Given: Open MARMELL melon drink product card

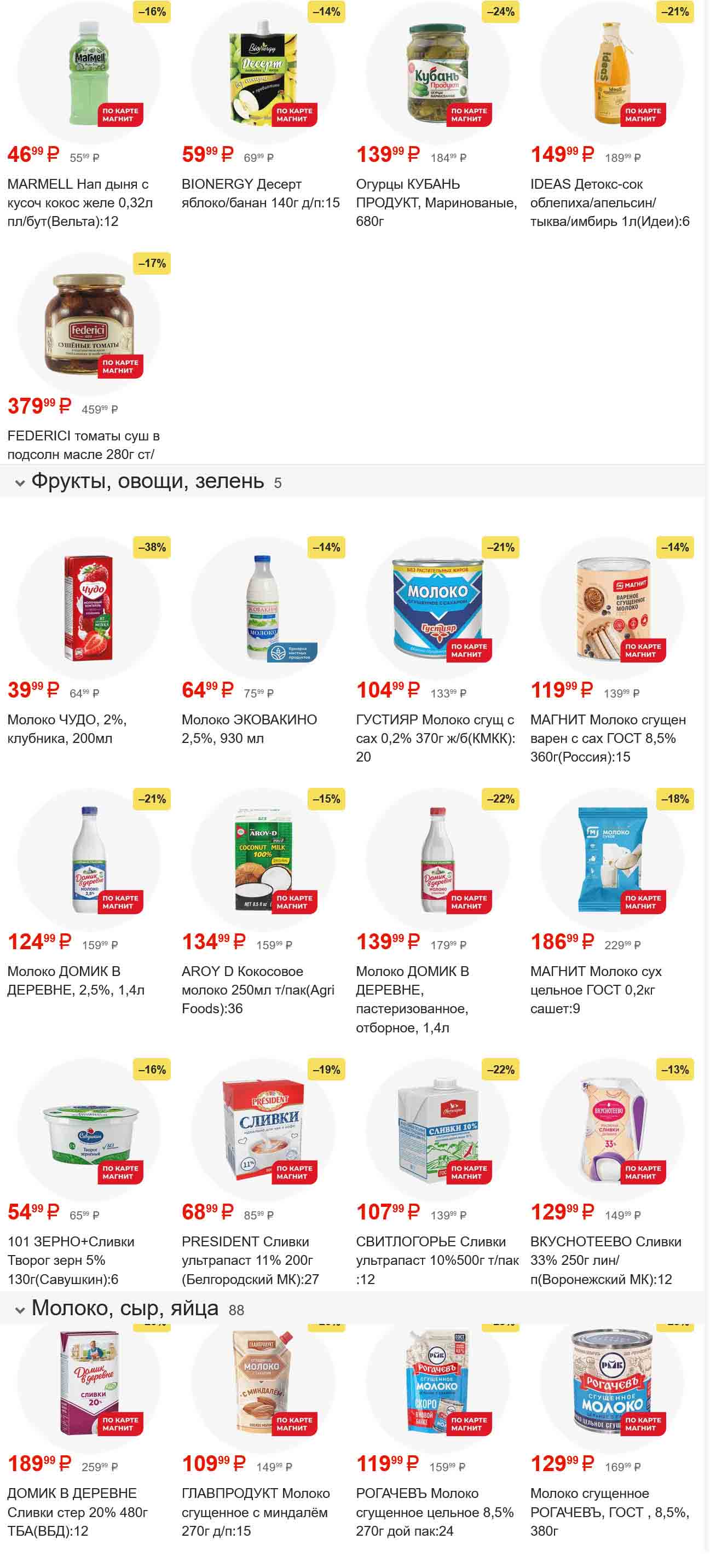Looking at the screenshot, I should [x=89, y=73].
